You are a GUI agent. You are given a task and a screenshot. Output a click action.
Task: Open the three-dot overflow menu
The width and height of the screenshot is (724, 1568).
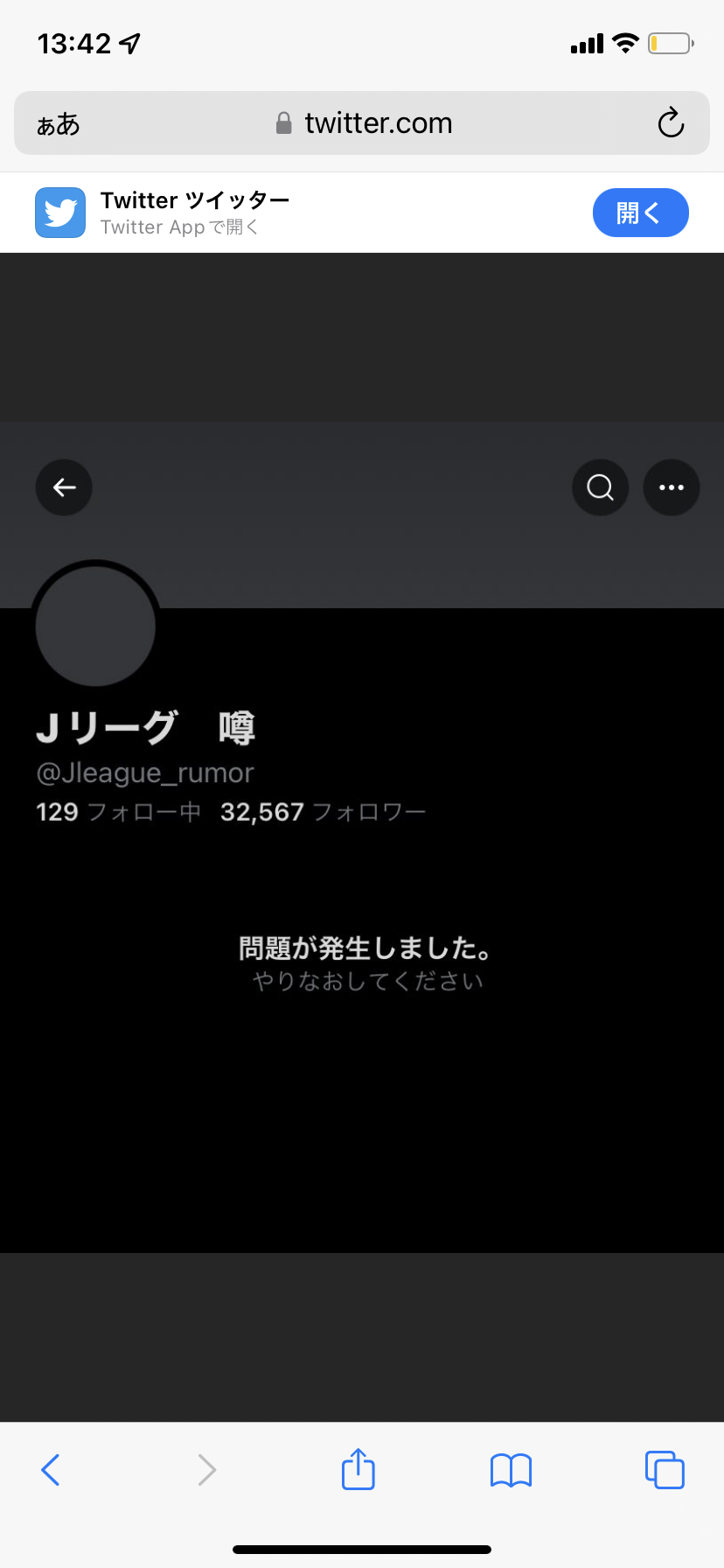click(x=671, y=487)
